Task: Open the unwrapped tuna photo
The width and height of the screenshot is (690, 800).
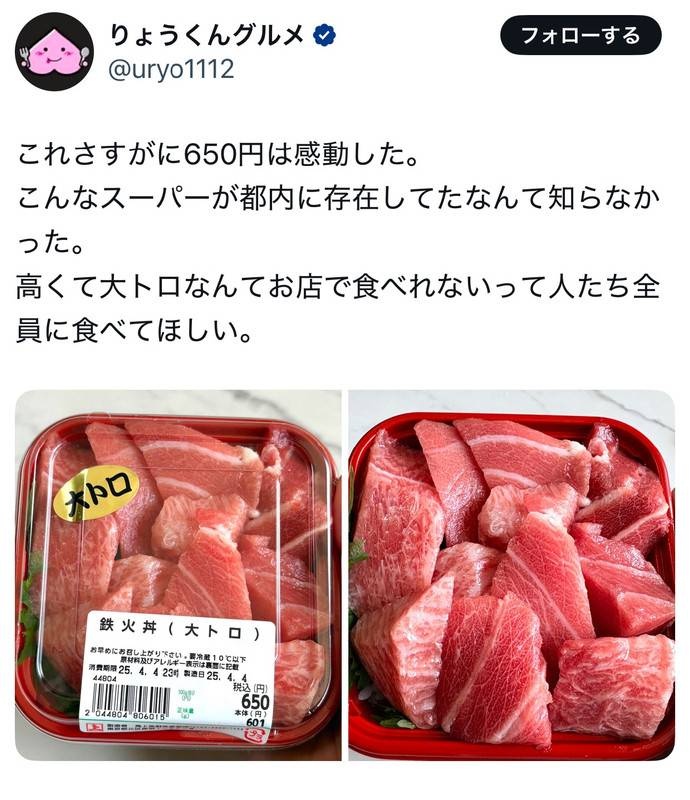Action: point(511,575)
